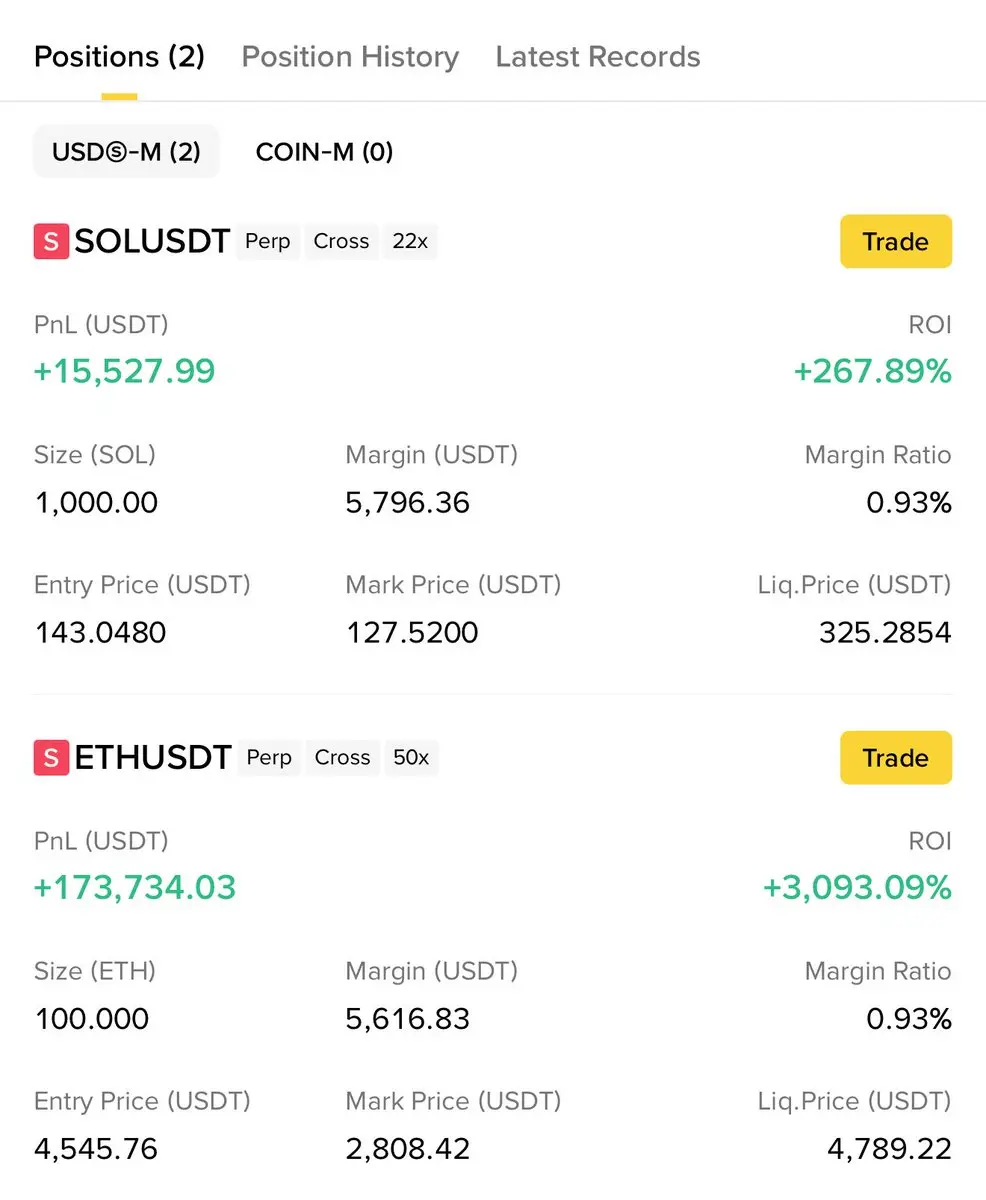Switch to the Position History tab
Viewport: 986px width, 1200px height.
[350, 56]
